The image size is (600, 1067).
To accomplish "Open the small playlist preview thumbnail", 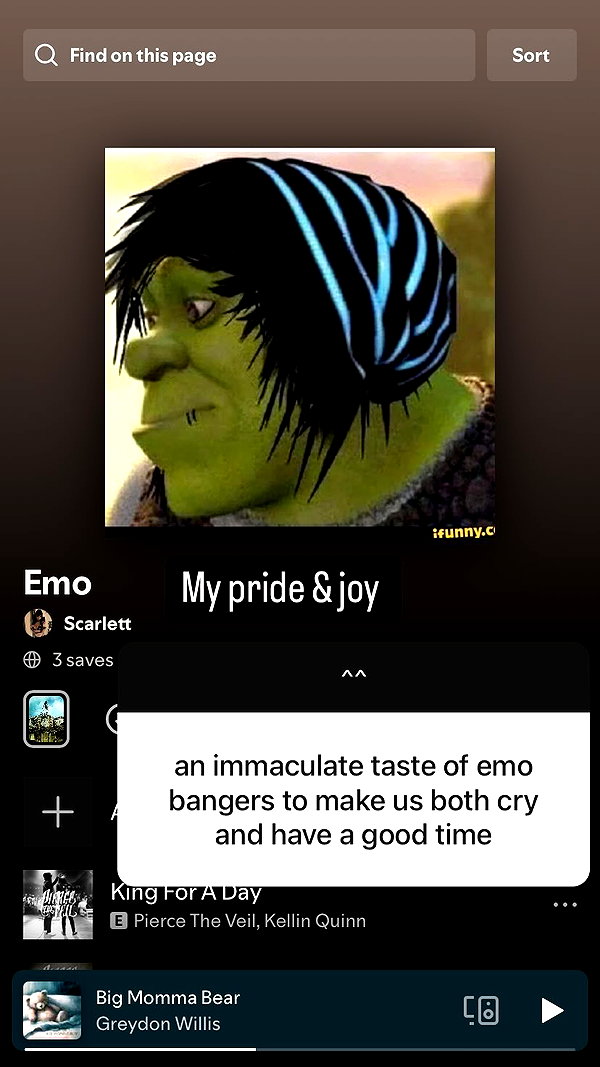I will tap(46, 719).
